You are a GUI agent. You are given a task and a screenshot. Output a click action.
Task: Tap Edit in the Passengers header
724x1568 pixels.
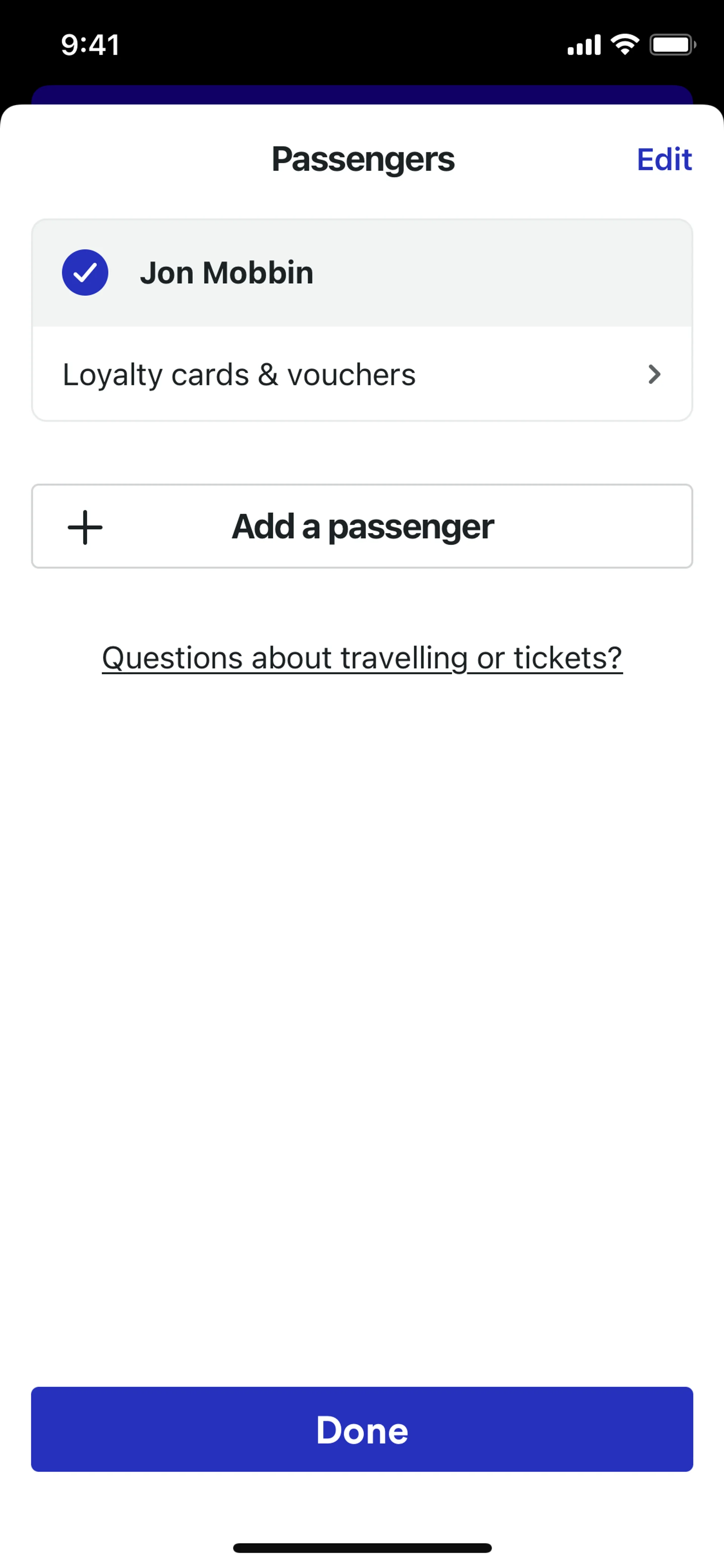tap(664, 160)
